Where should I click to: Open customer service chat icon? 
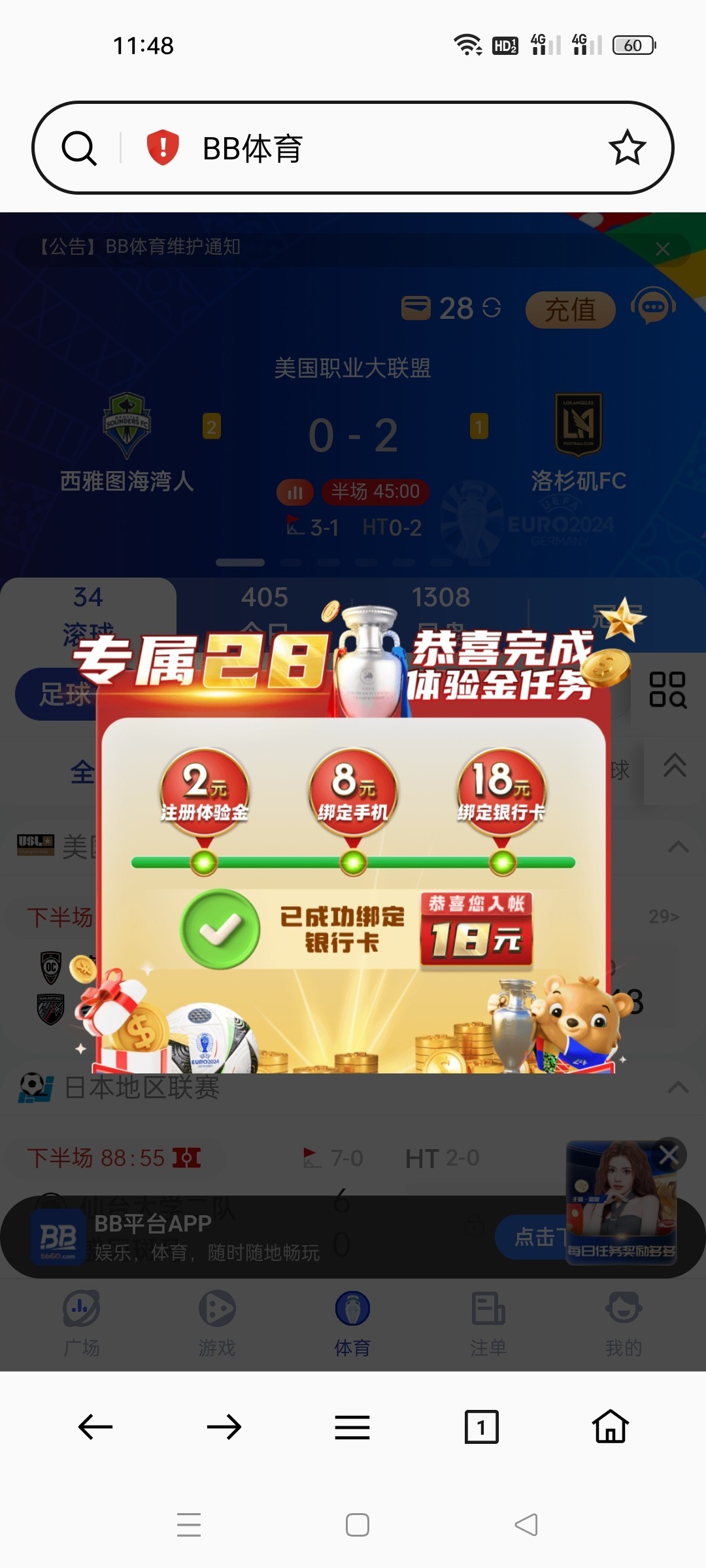tap(652, 306)
